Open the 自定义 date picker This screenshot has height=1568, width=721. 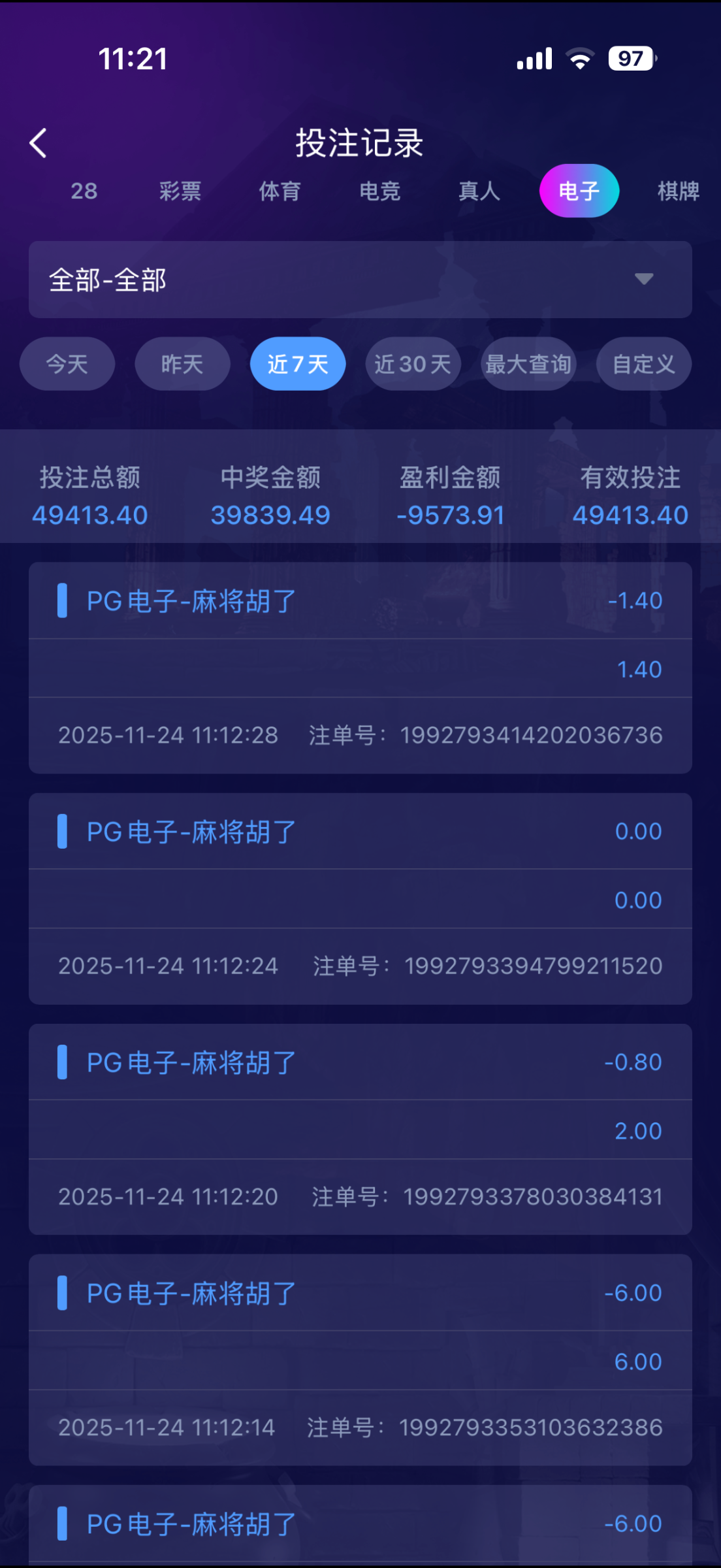click(x=643, y=364)
